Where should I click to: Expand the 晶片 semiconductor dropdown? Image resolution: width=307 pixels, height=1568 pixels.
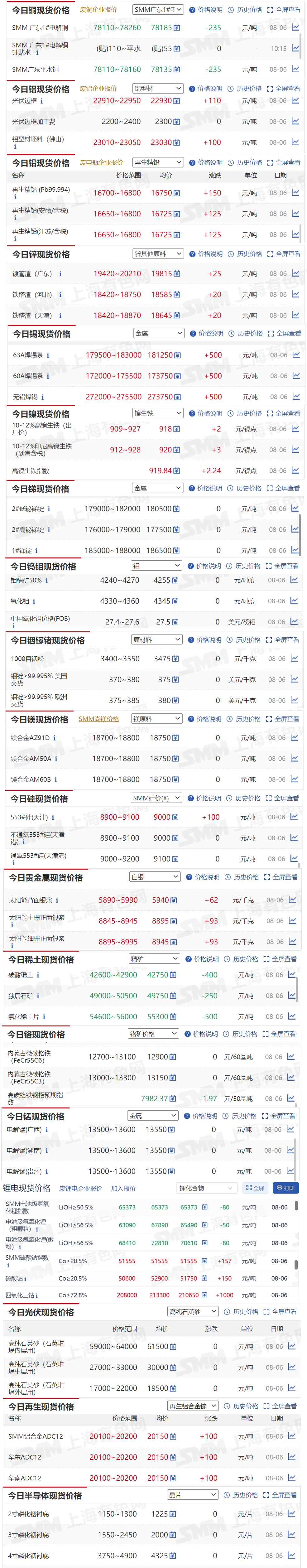coord(192,1494)
